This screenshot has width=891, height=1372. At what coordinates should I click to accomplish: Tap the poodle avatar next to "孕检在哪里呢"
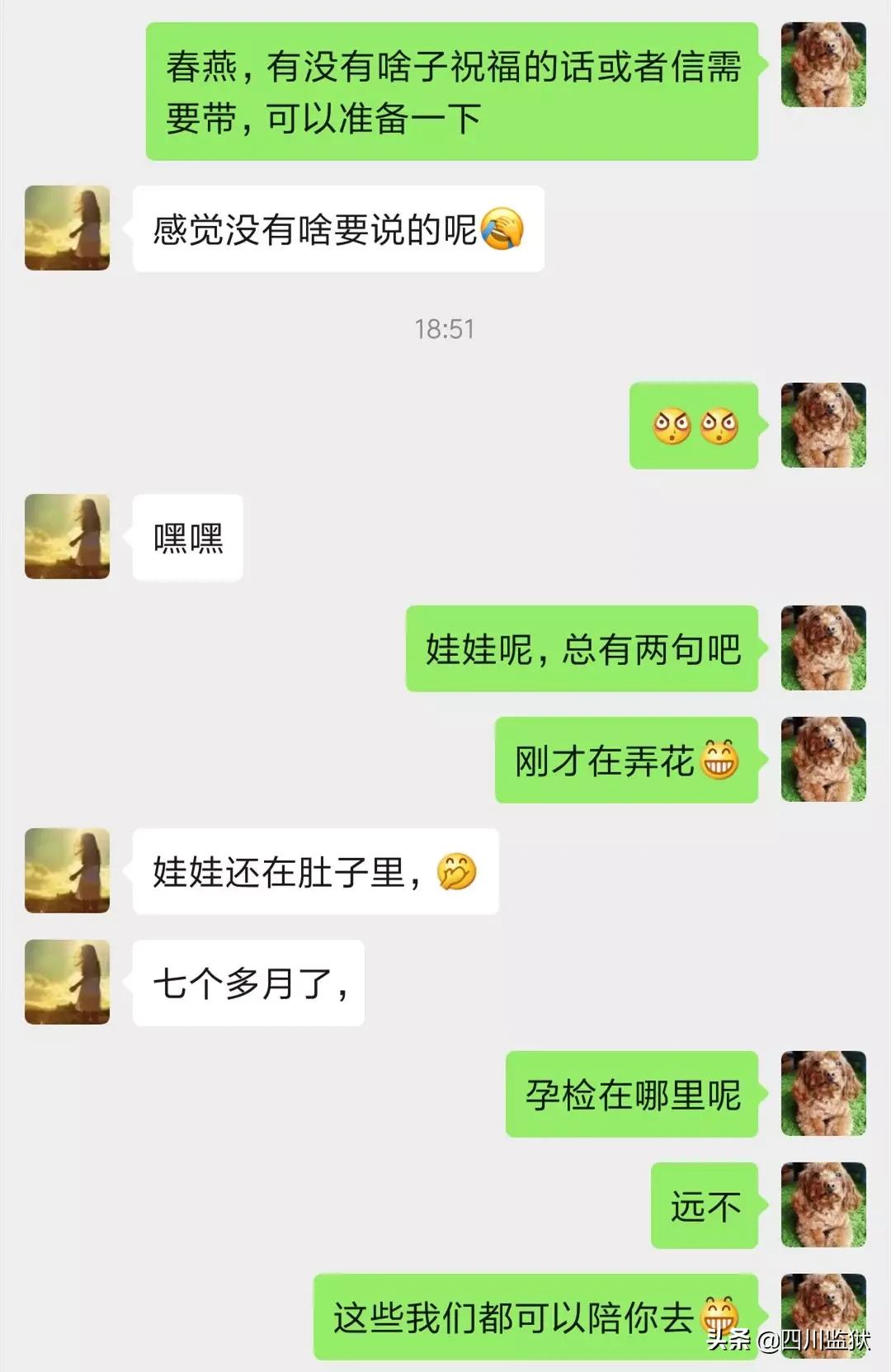pos(823,1092)
